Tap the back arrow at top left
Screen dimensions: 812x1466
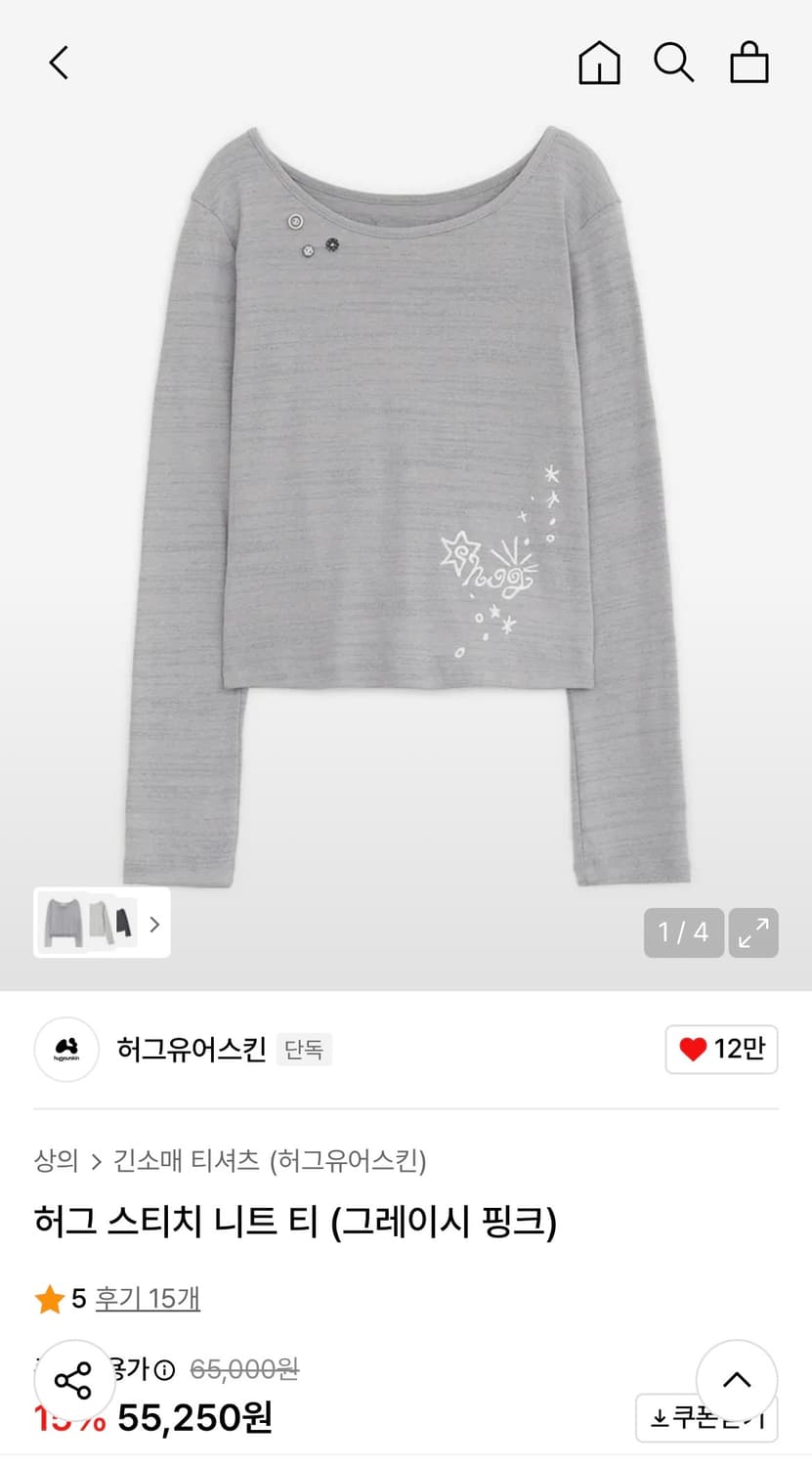[57, 62]
